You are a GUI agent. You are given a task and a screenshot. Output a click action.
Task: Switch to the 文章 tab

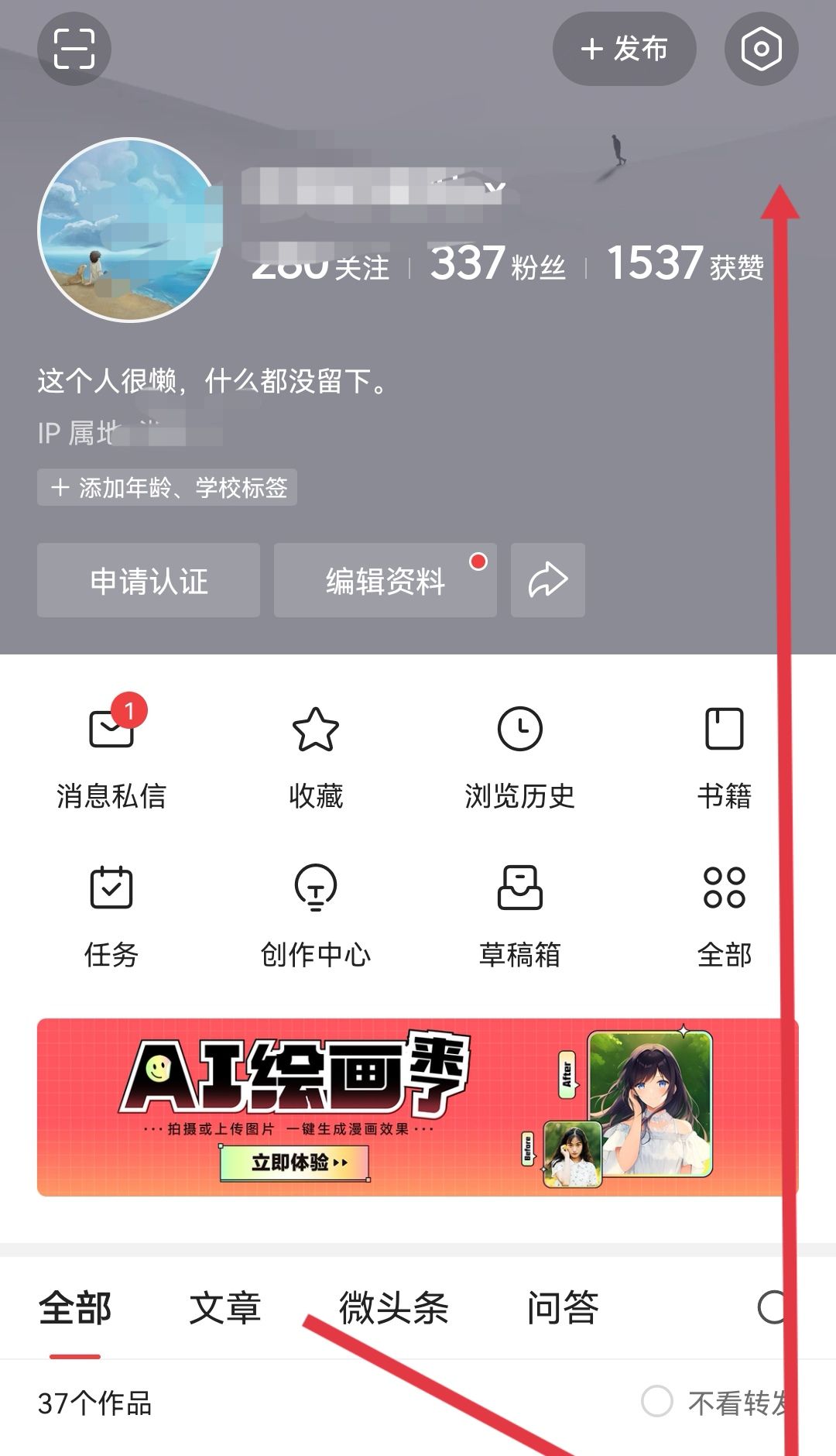pyautogui.click(x=224, y=1308)
